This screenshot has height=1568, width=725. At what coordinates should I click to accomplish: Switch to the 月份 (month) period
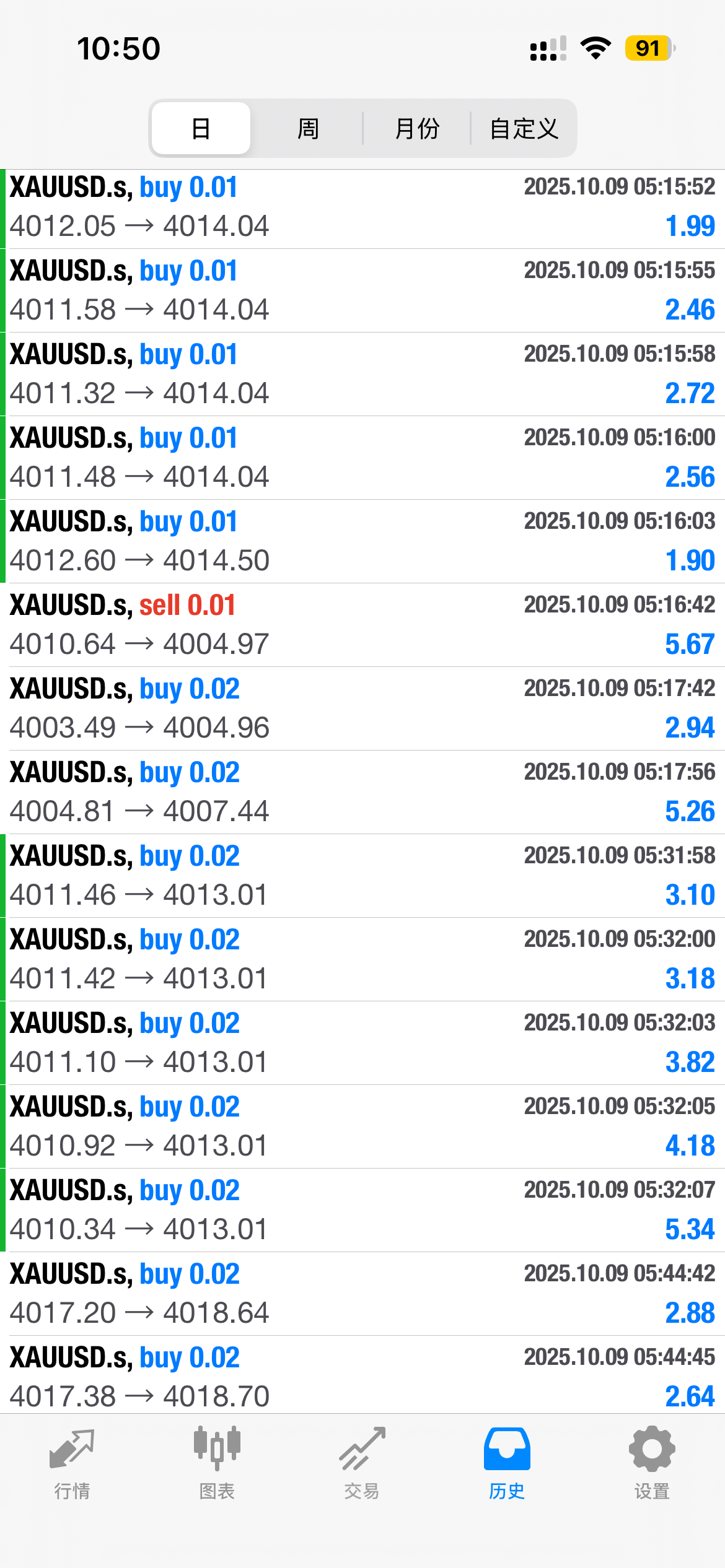(417, 128)
